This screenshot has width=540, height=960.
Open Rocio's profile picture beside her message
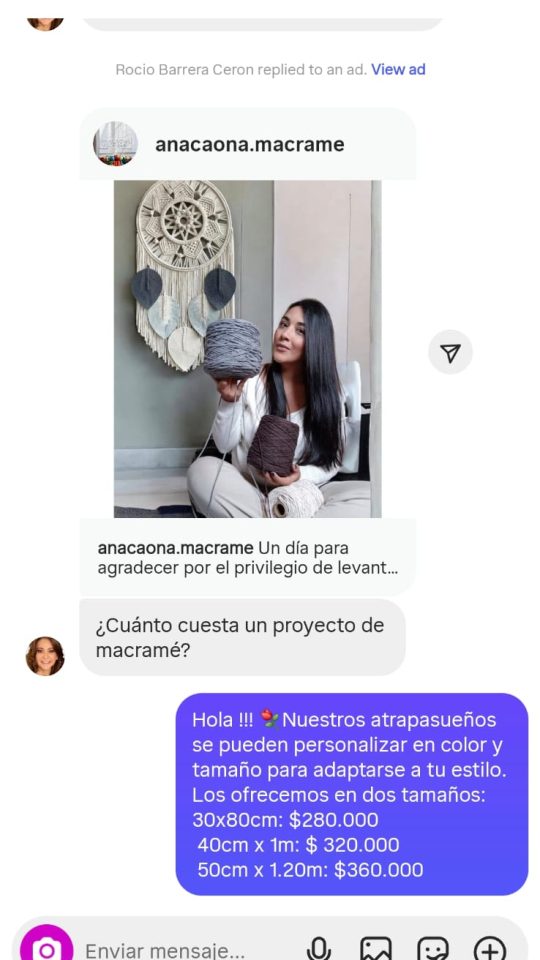(45, 656)
